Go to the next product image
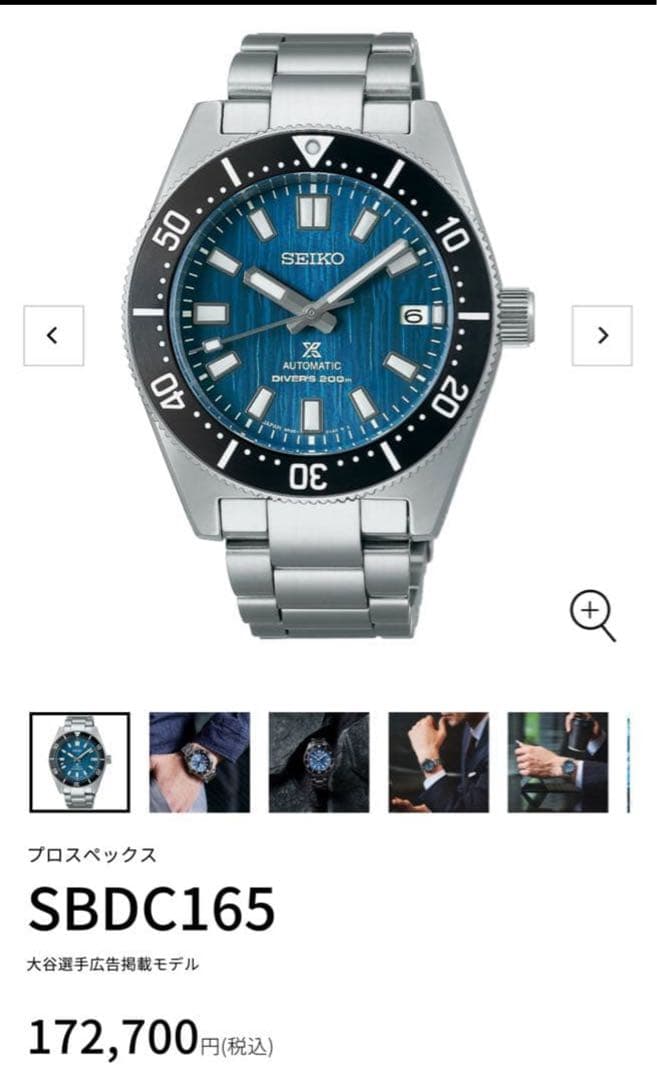The width and height of the screenshot is (657, 1080). [602, 336]
